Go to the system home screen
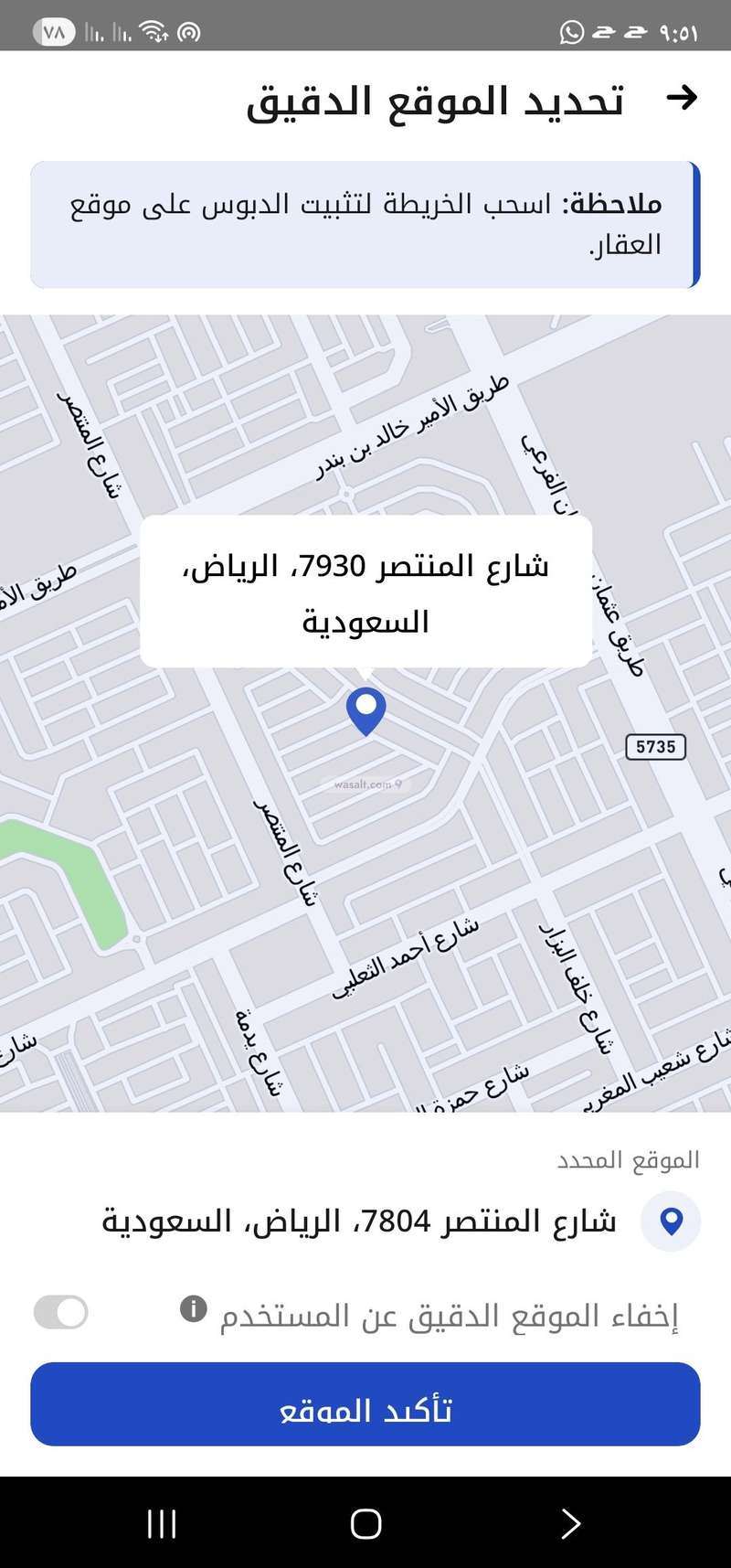 (365, 1523)
